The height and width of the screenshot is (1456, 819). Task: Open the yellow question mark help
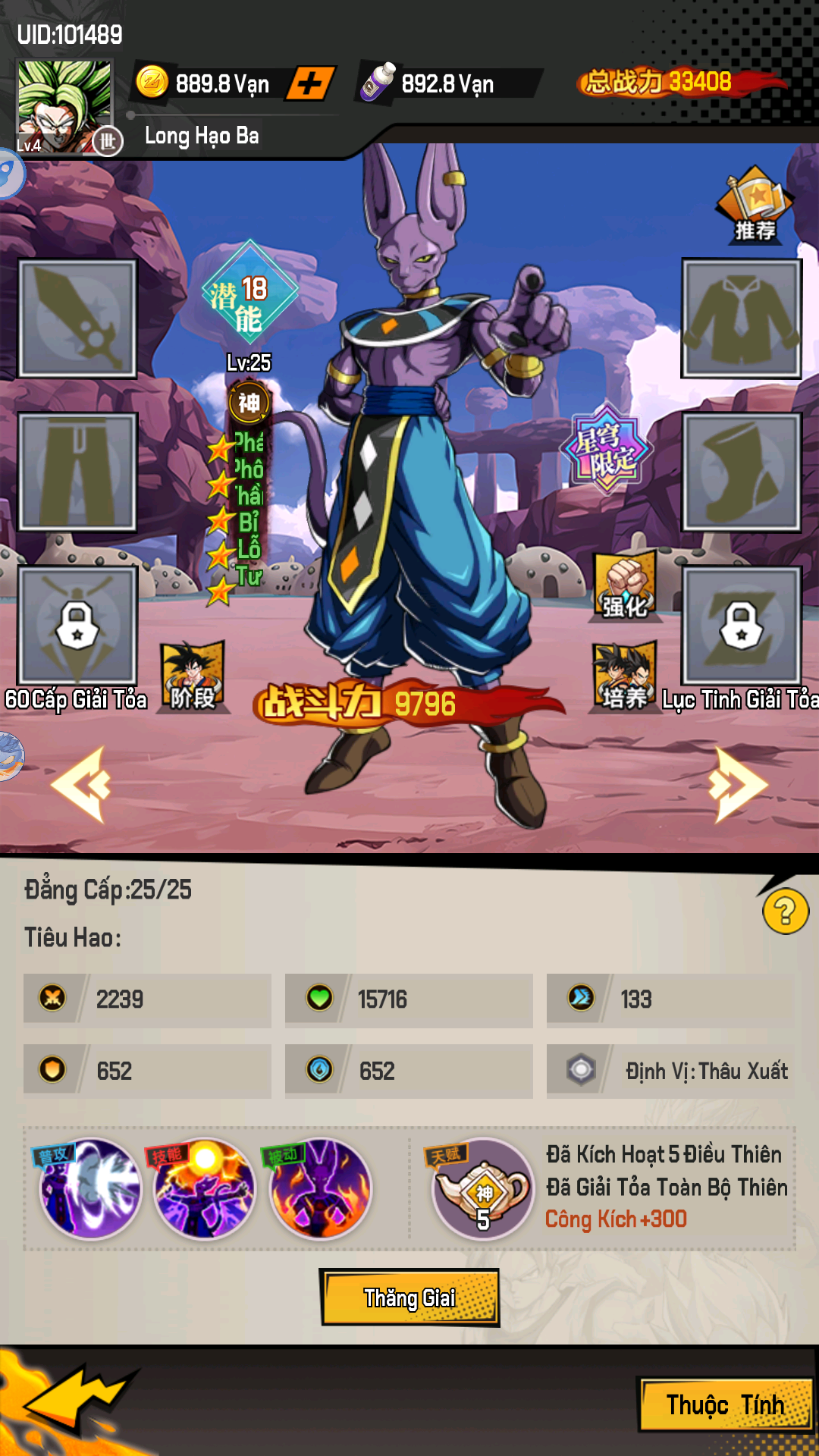tap(785, 912)
